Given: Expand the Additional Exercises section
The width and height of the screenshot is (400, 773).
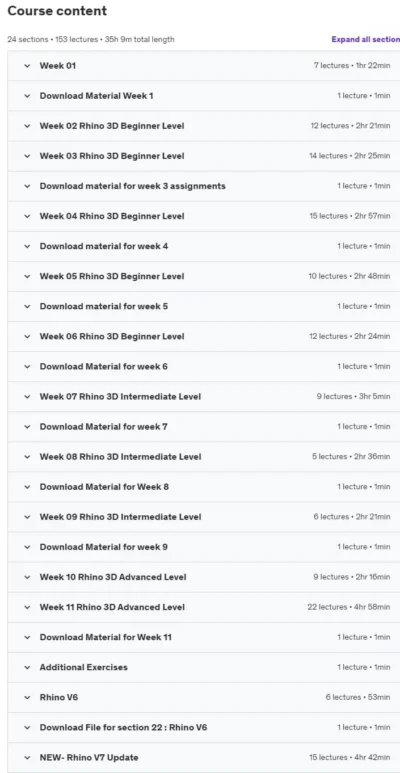Looking at the screenshot, I should 204,667.
